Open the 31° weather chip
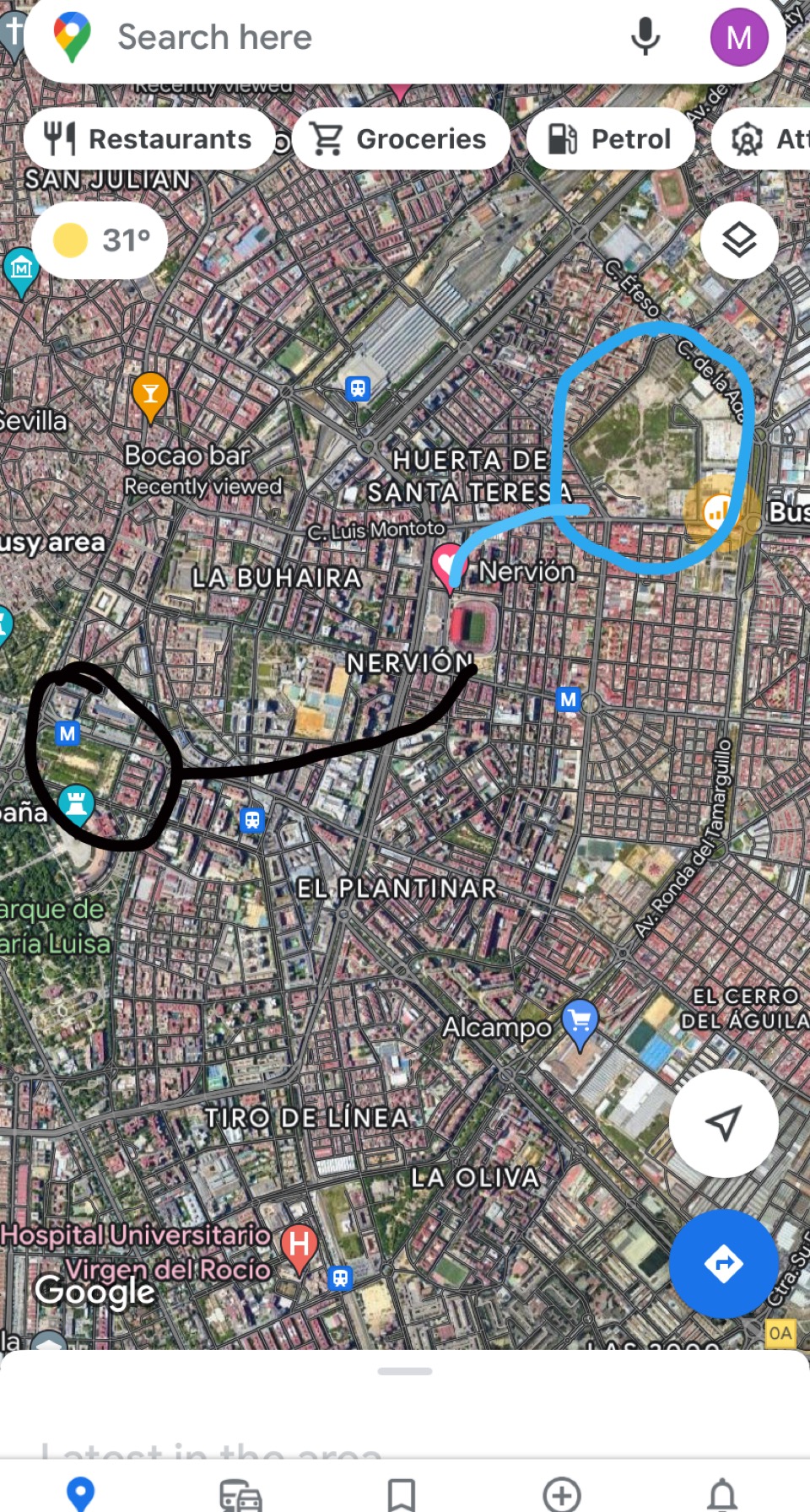Image resolution: width=810 pixels, height=1512 pixels. tap(100, 240)
